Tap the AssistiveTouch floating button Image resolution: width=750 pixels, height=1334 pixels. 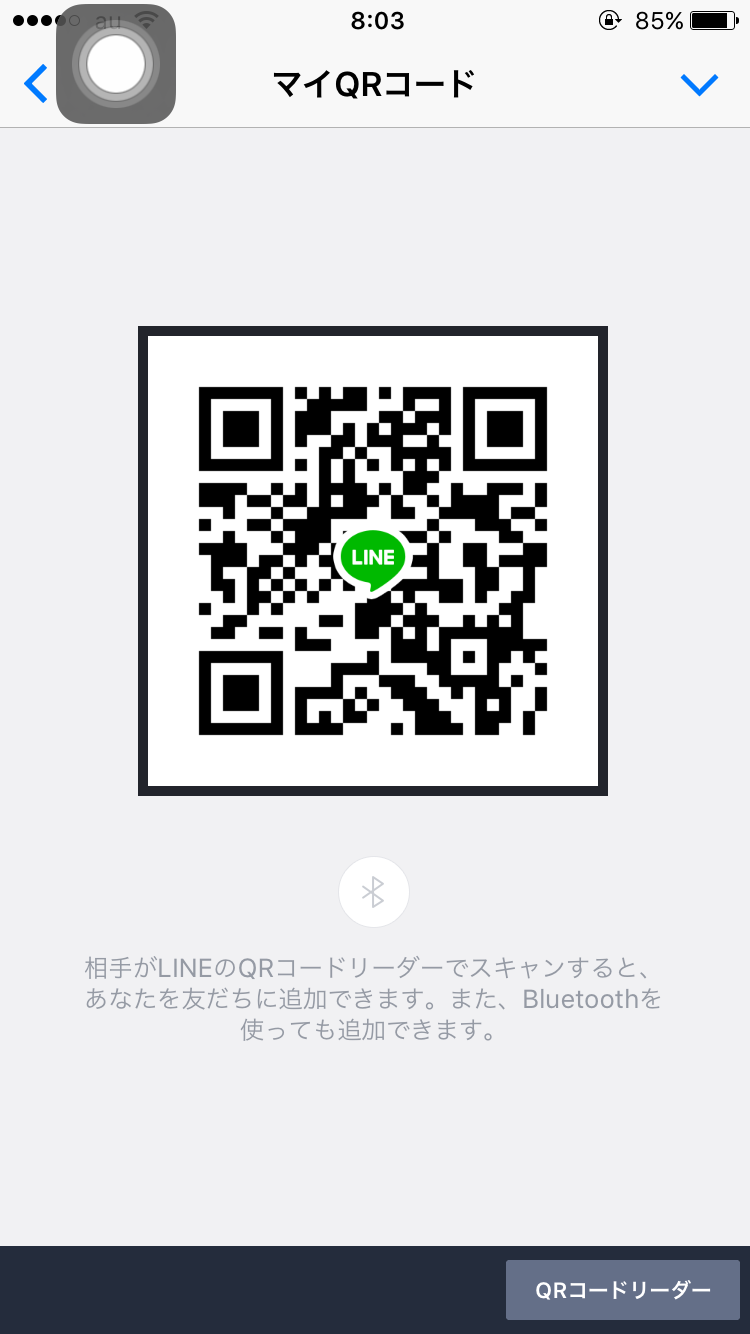click(x=116, y=64)
